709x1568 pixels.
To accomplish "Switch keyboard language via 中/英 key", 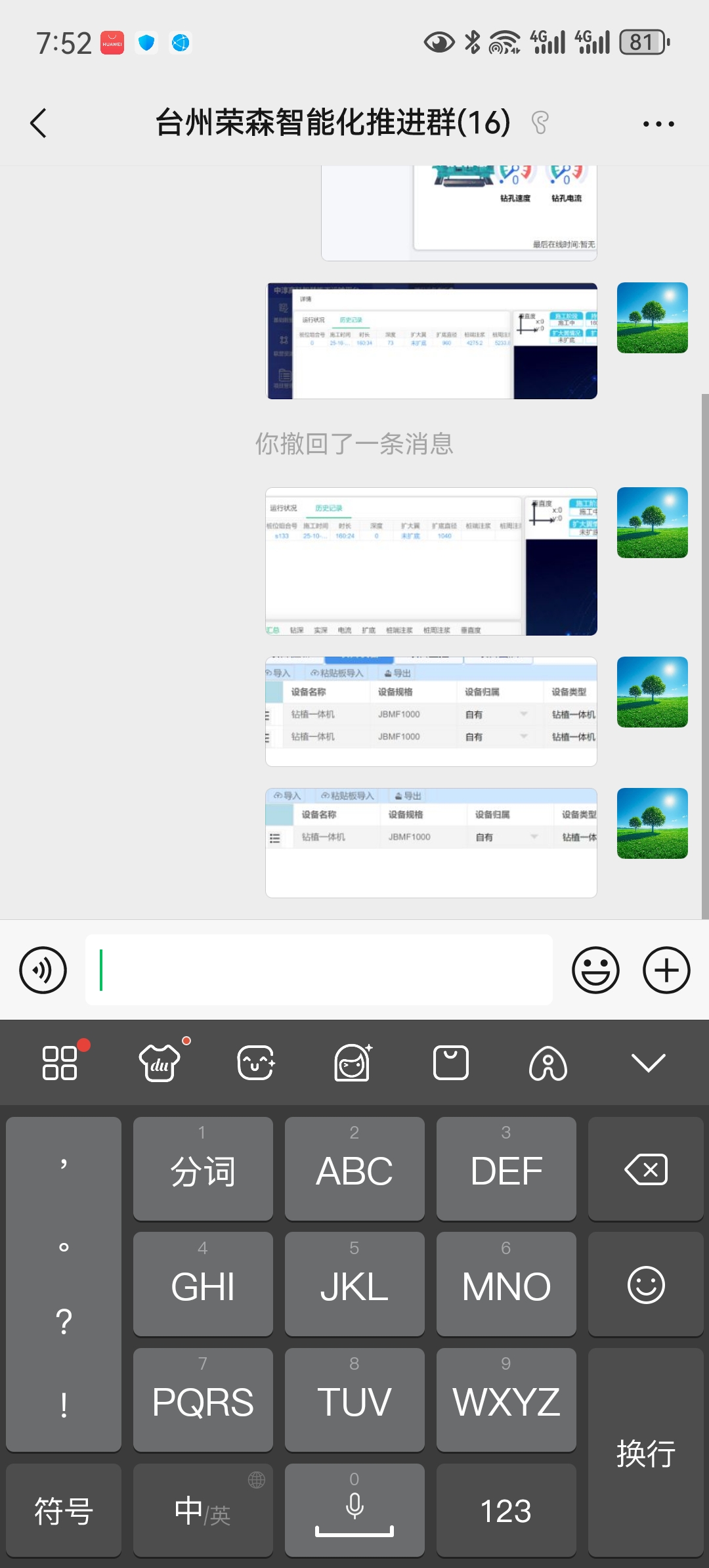I will (202, 1510).
